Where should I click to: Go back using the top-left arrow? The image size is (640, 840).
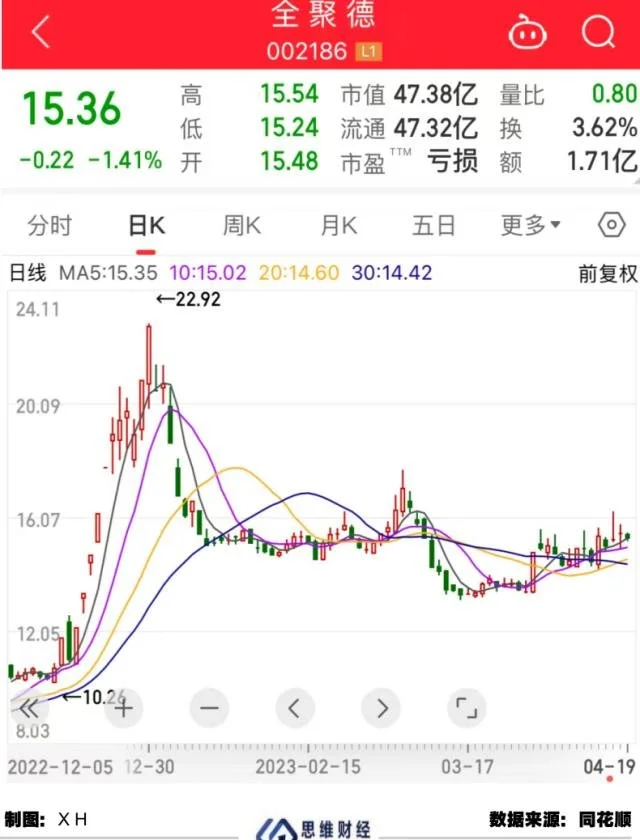pos(40,33)
